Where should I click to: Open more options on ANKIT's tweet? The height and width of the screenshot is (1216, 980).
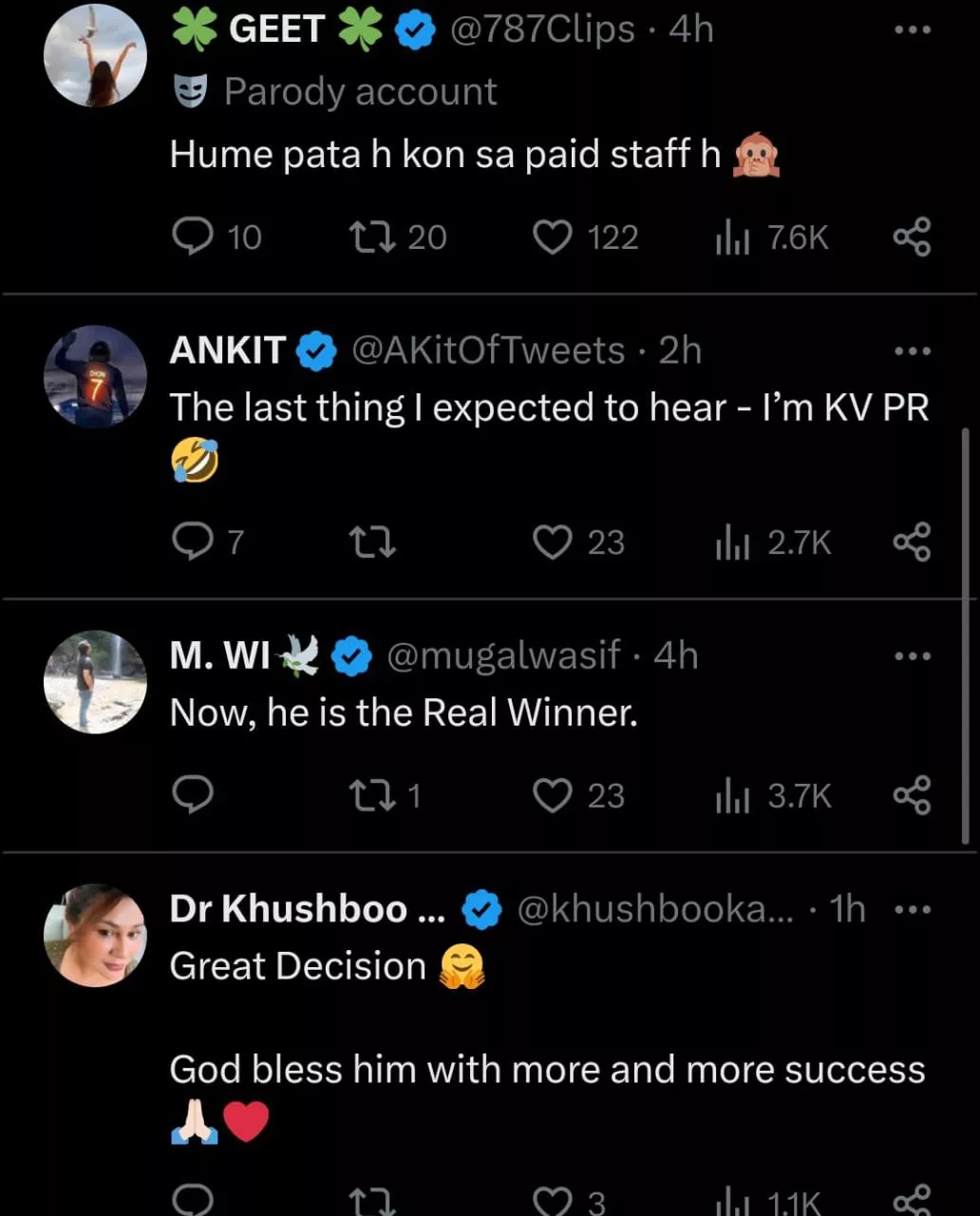(913, 351)
